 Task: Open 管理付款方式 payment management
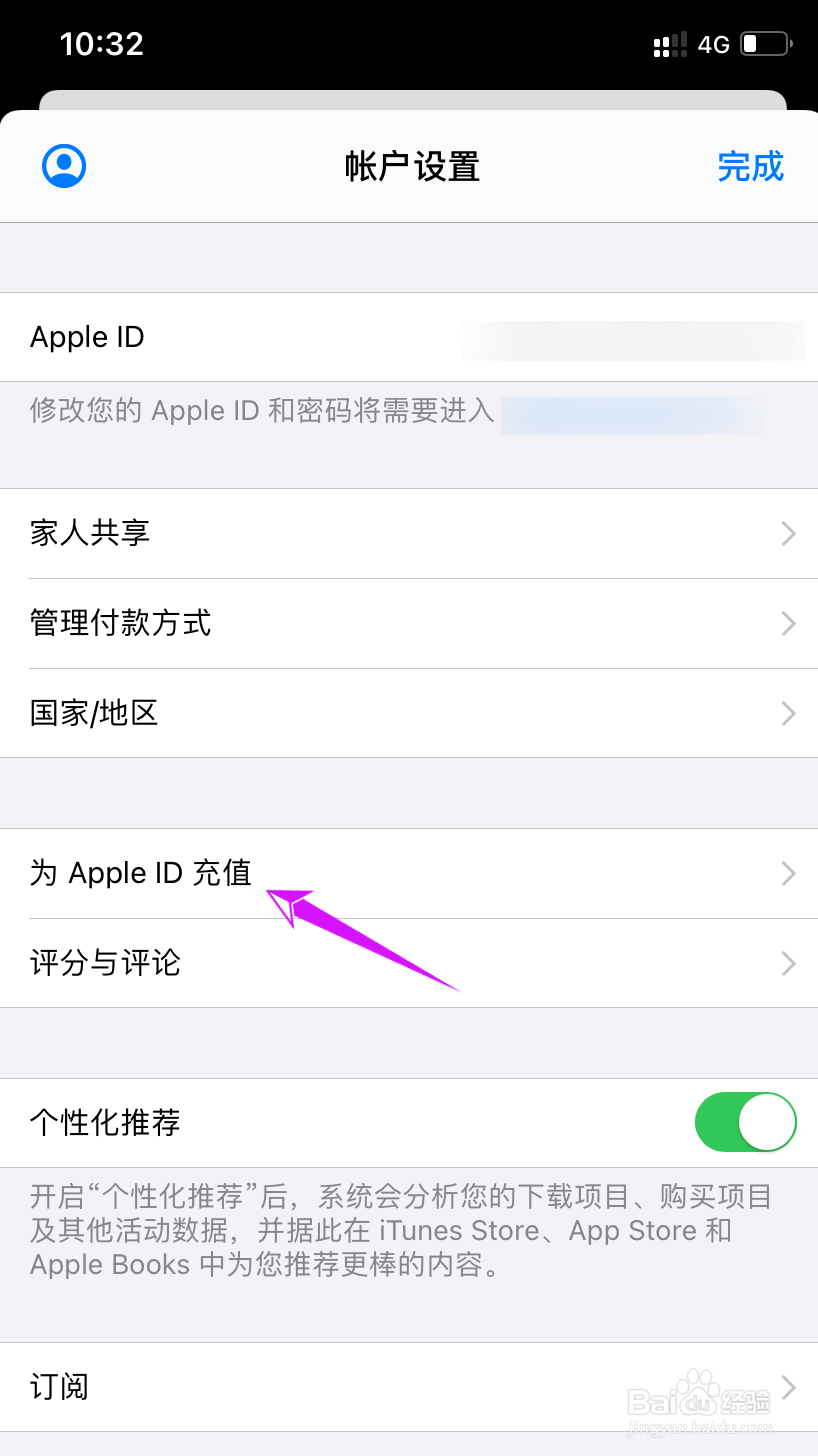(409, 623)
